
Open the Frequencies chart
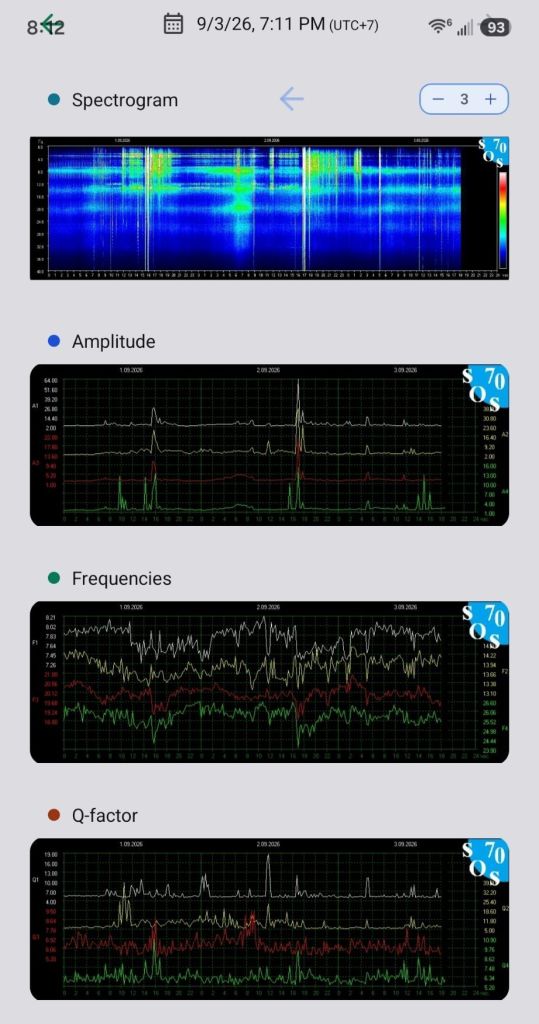[269, 682]
